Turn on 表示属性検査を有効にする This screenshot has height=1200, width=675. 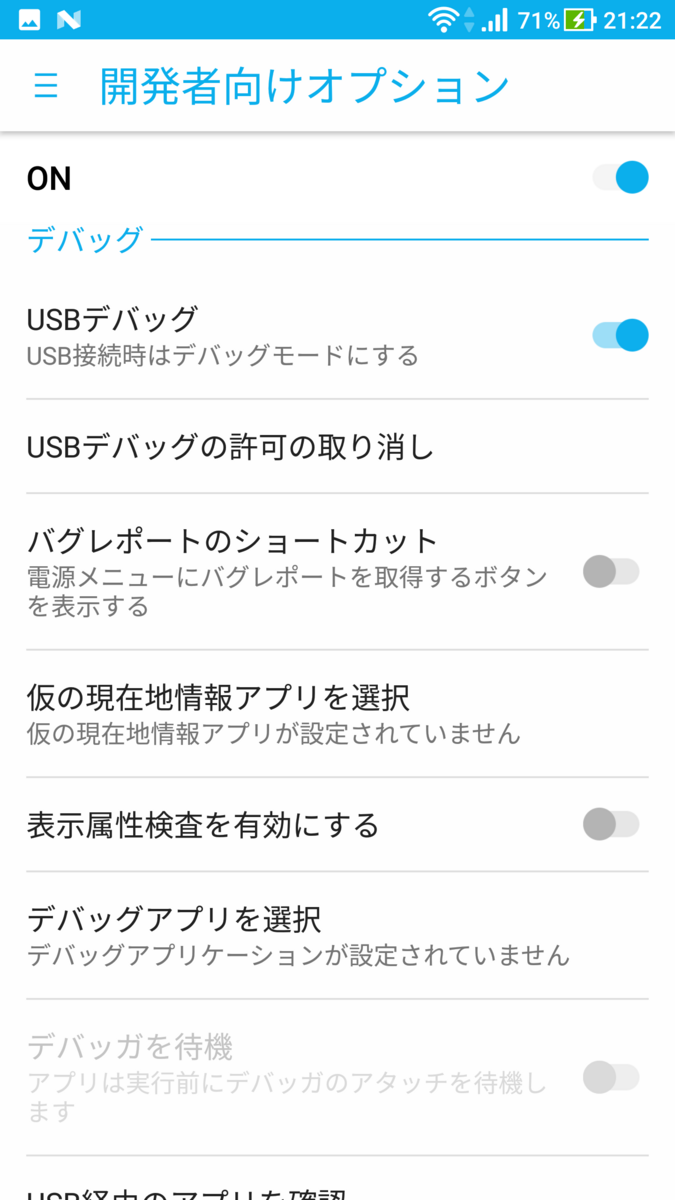pos(611,824)
